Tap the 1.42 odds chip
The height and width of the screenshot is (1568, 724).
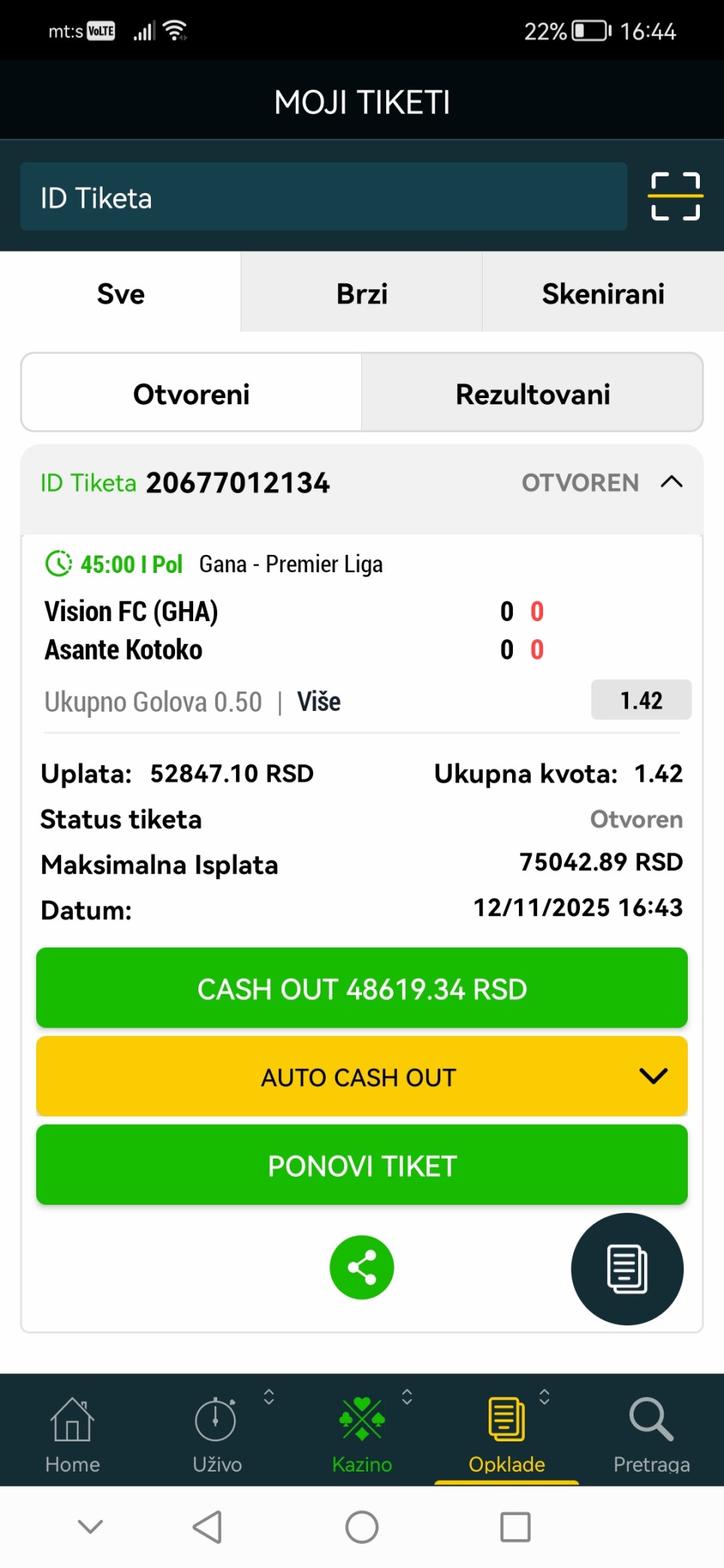[x=641, y=700]
